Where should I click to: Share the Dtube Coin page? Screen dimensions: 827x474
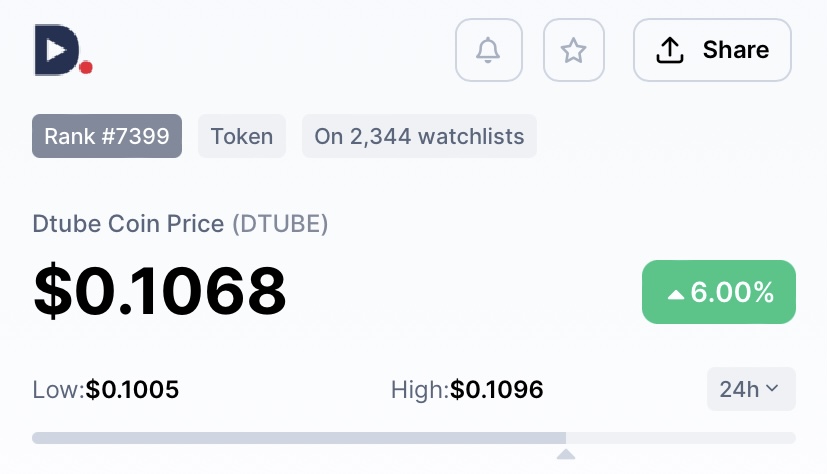point(712,50)
